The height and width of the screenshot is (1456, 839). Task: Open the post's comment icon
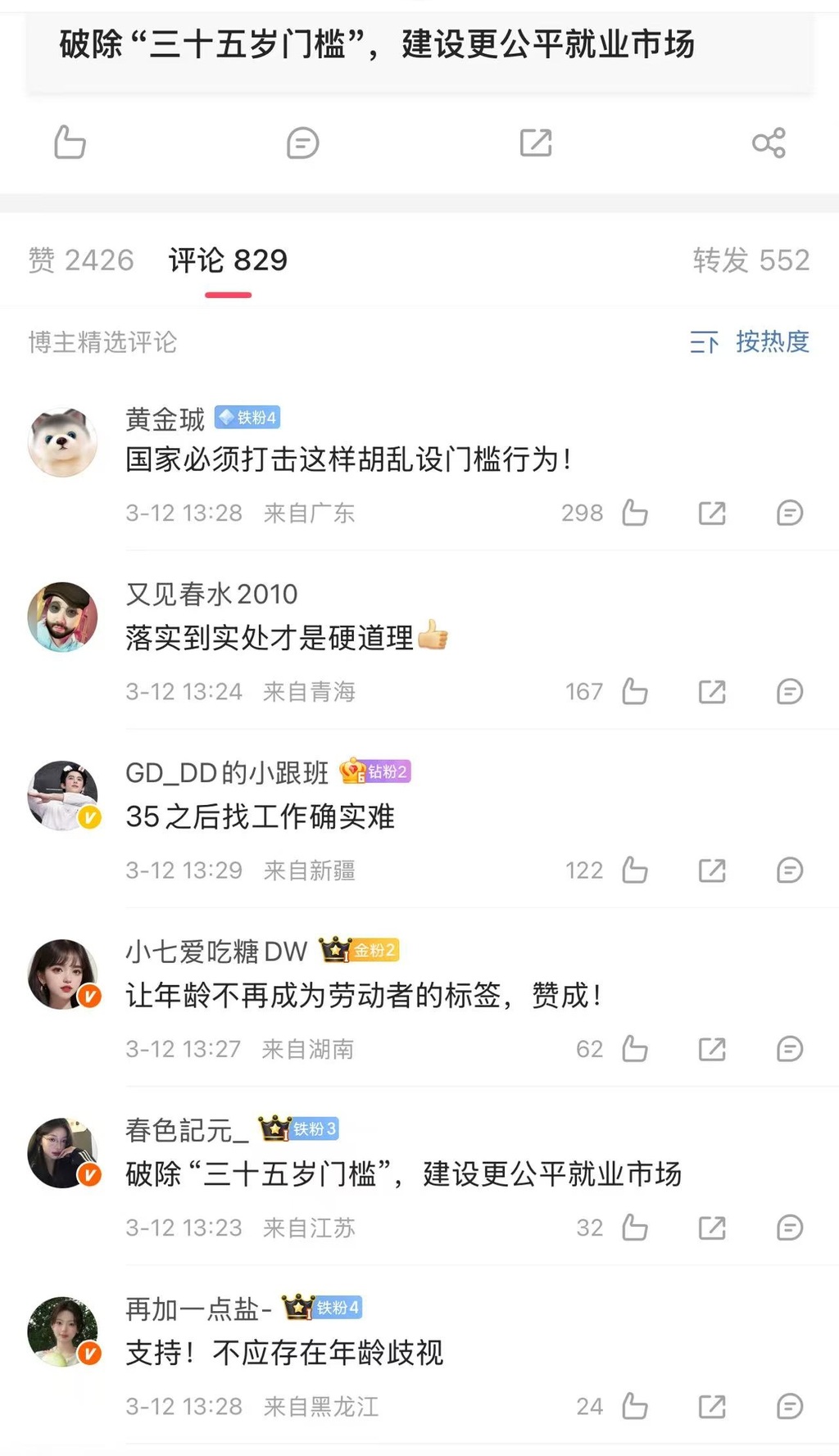click(302, 142)
